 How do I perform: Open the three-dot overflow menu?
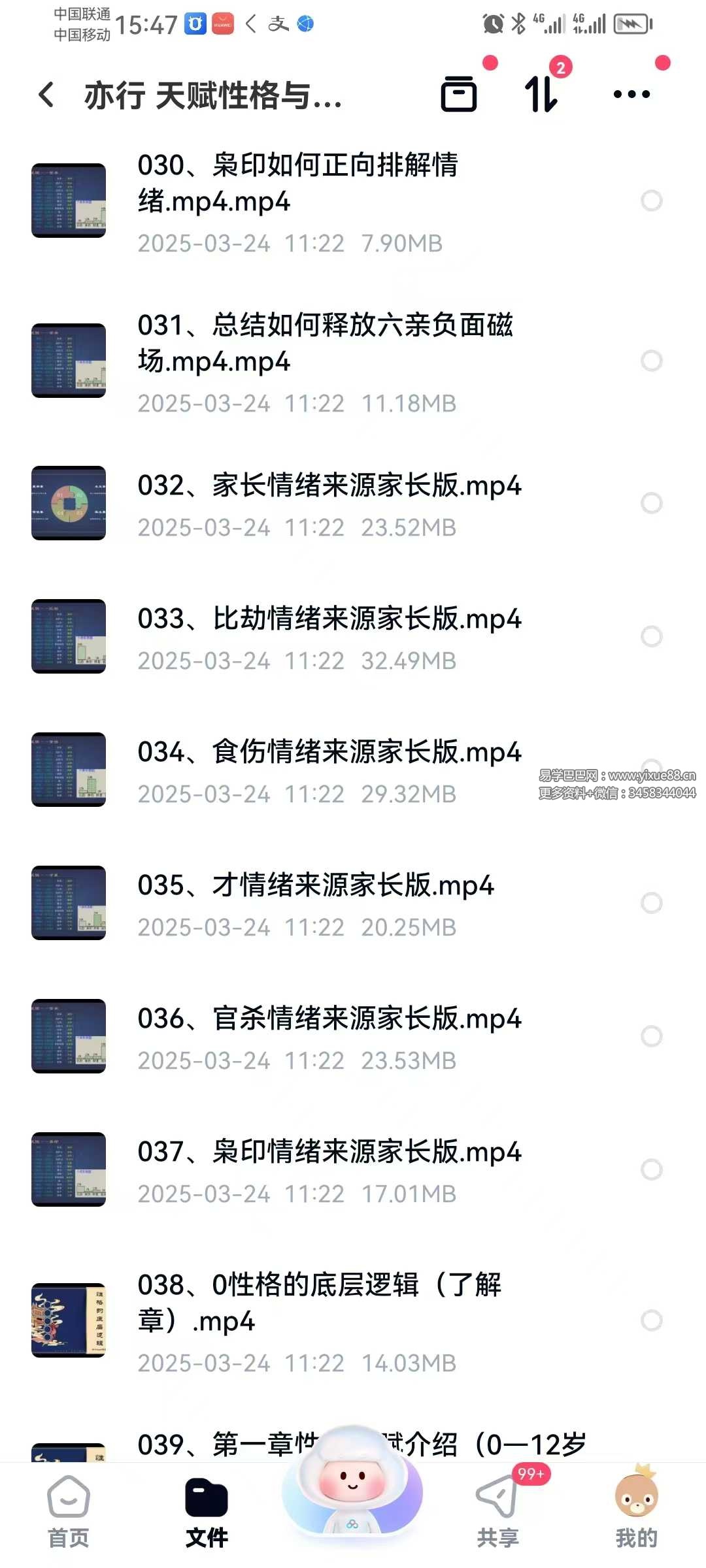tap(631, 94)
